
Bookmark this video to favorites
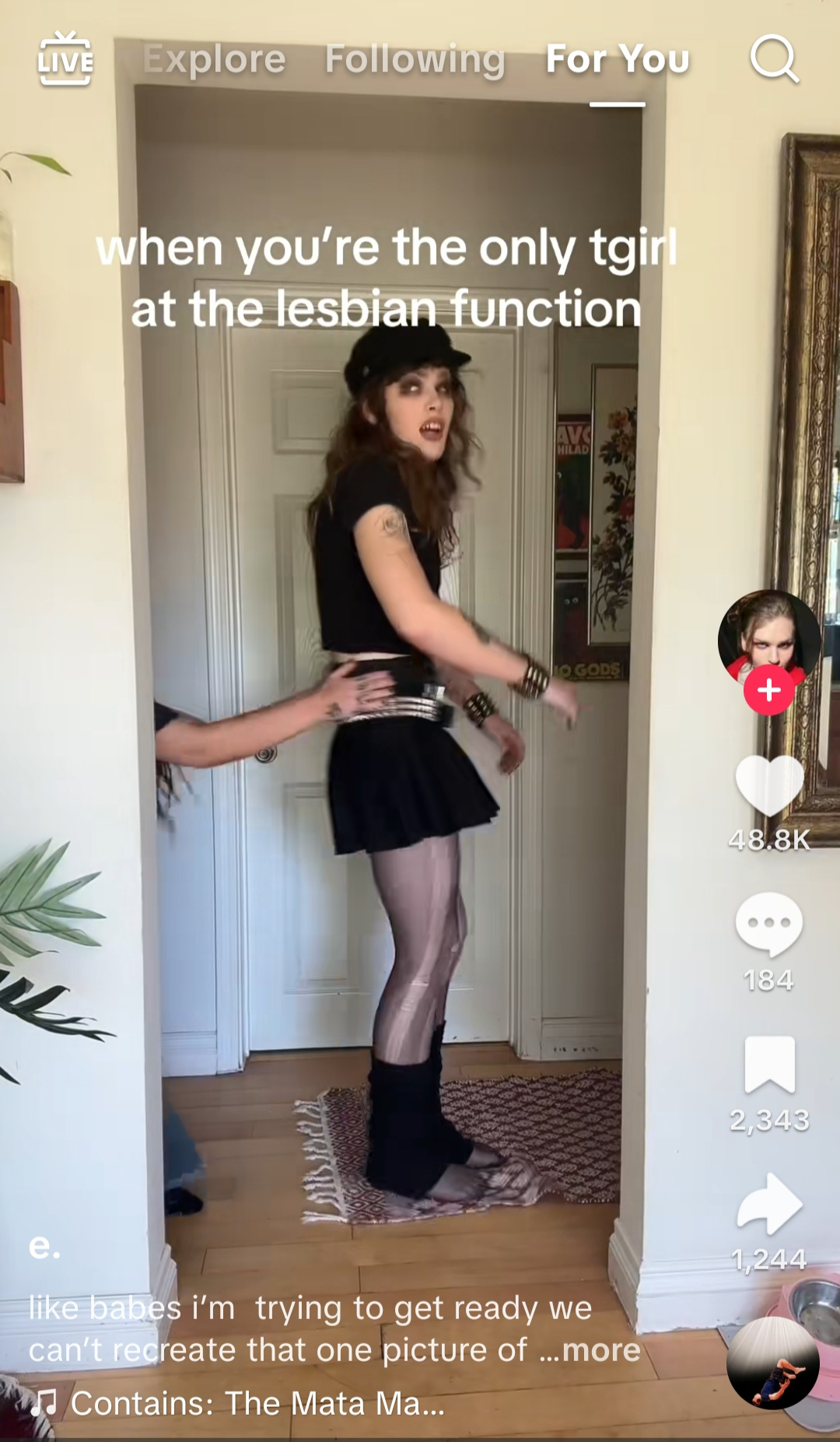pos(768,1065)
